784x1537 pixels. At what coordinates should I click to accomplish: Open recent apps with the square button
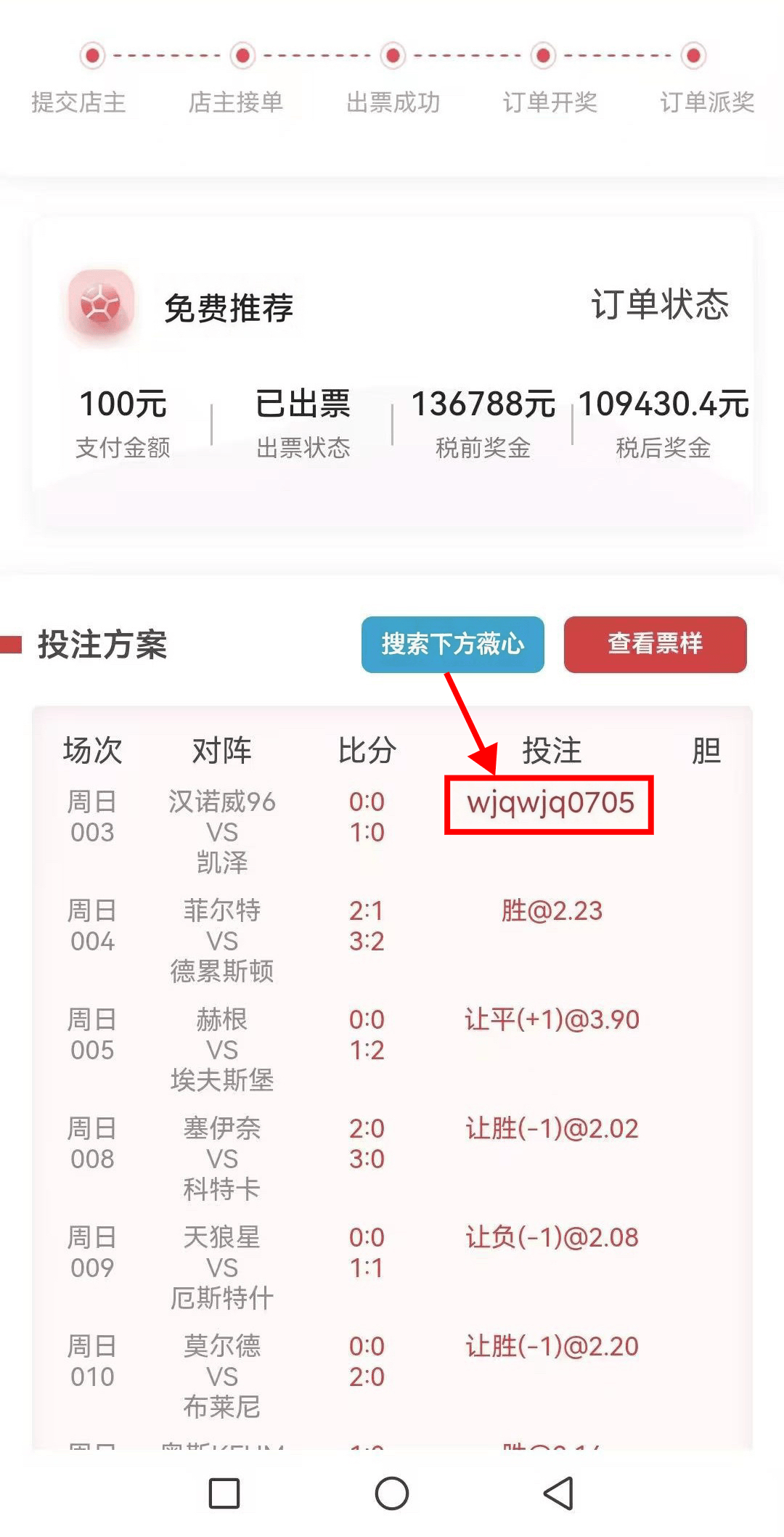coord(224,1493)
